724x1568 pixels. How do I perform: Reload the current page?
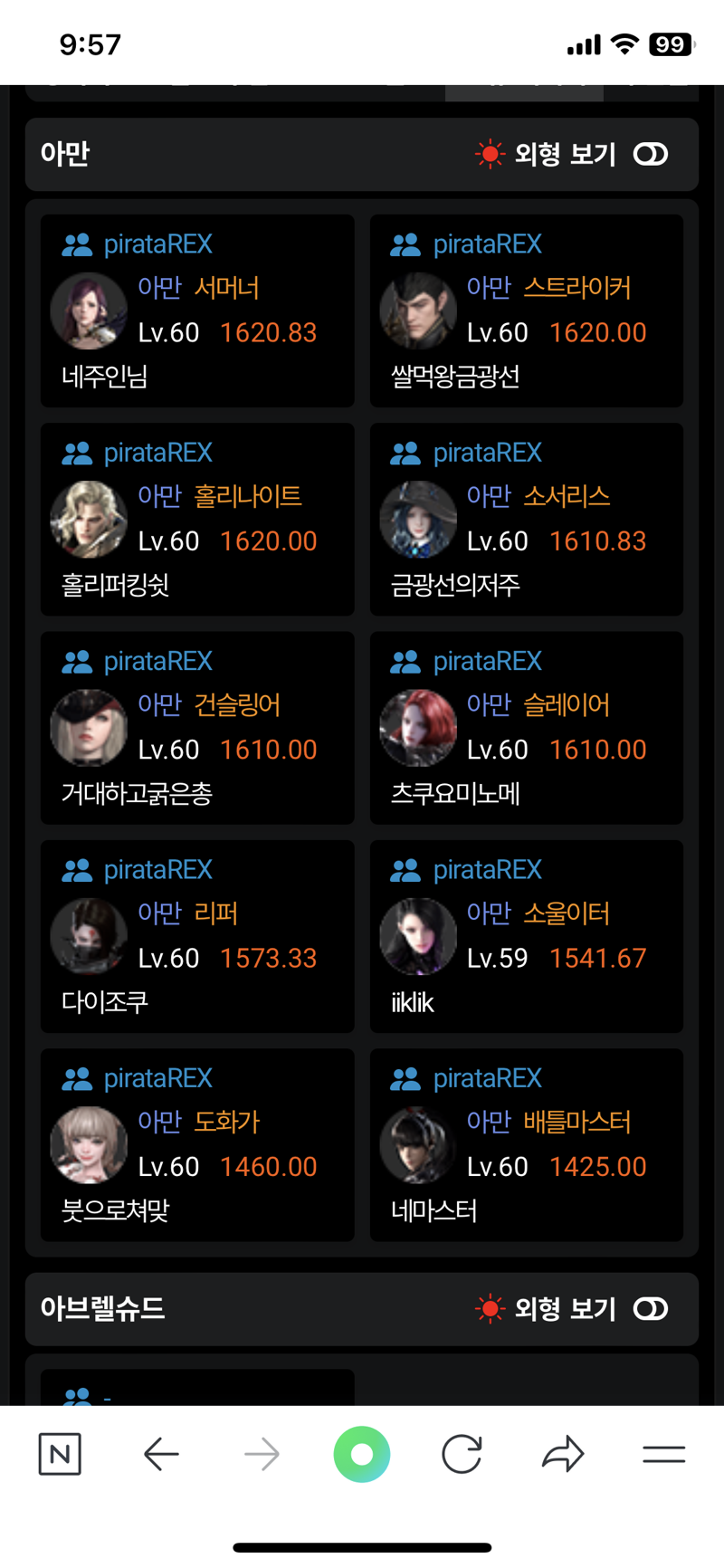point(462,1455)
